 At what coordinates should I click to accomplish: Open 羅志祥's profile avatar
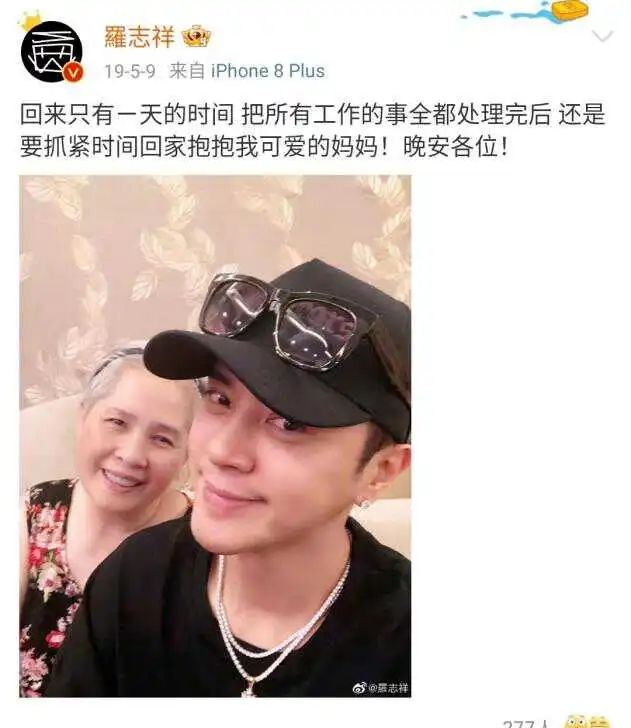(51, 51)
